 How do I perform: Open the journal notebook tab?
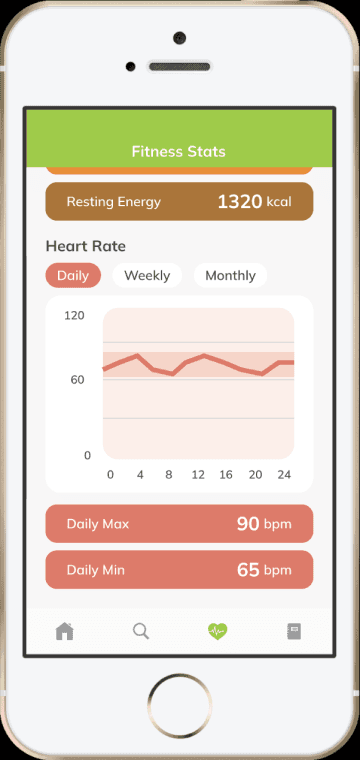294,631
